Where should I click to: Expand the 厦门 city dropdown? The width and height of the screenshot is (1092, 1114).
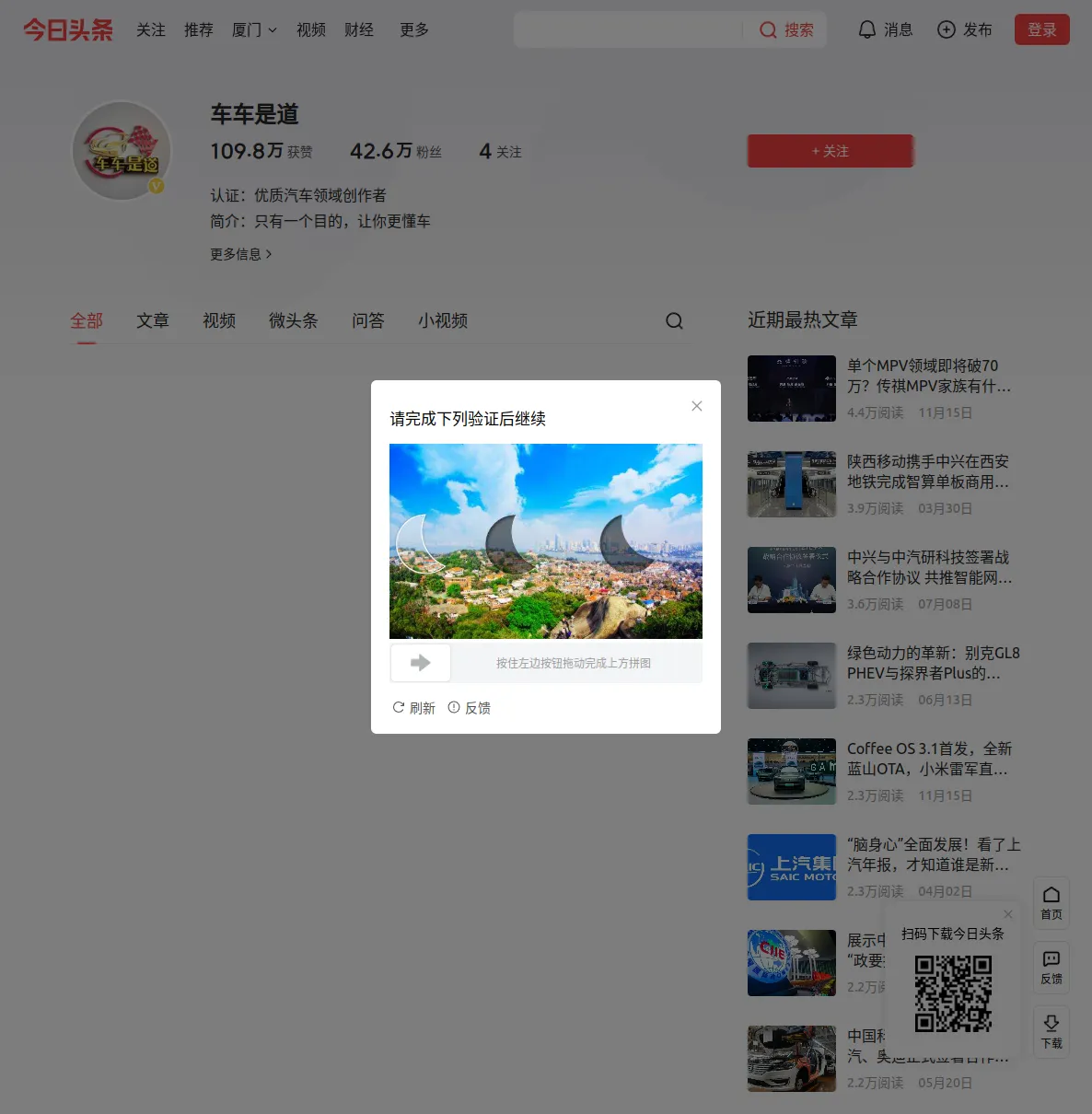point(254,29)
